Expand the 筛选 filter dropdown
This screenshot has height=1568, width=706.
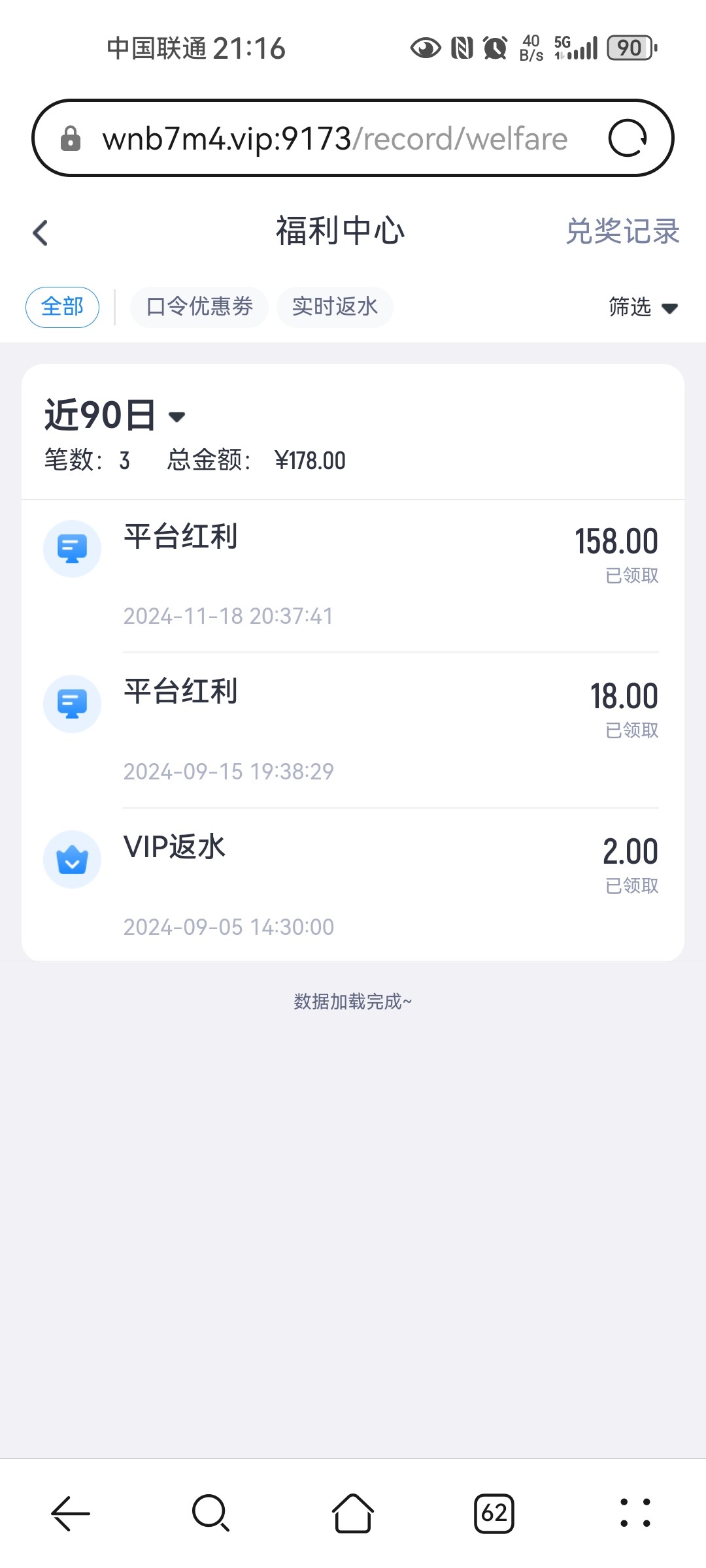(643, 307)
